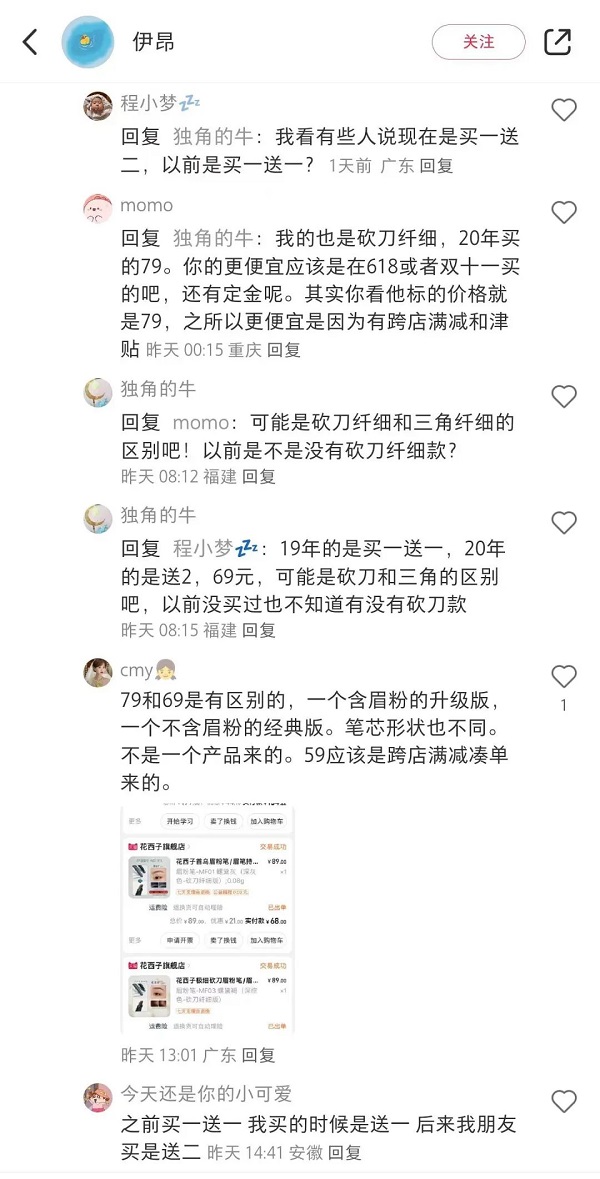
Task: Open 程小梦's avatar
Action: (x=97, y=104)
